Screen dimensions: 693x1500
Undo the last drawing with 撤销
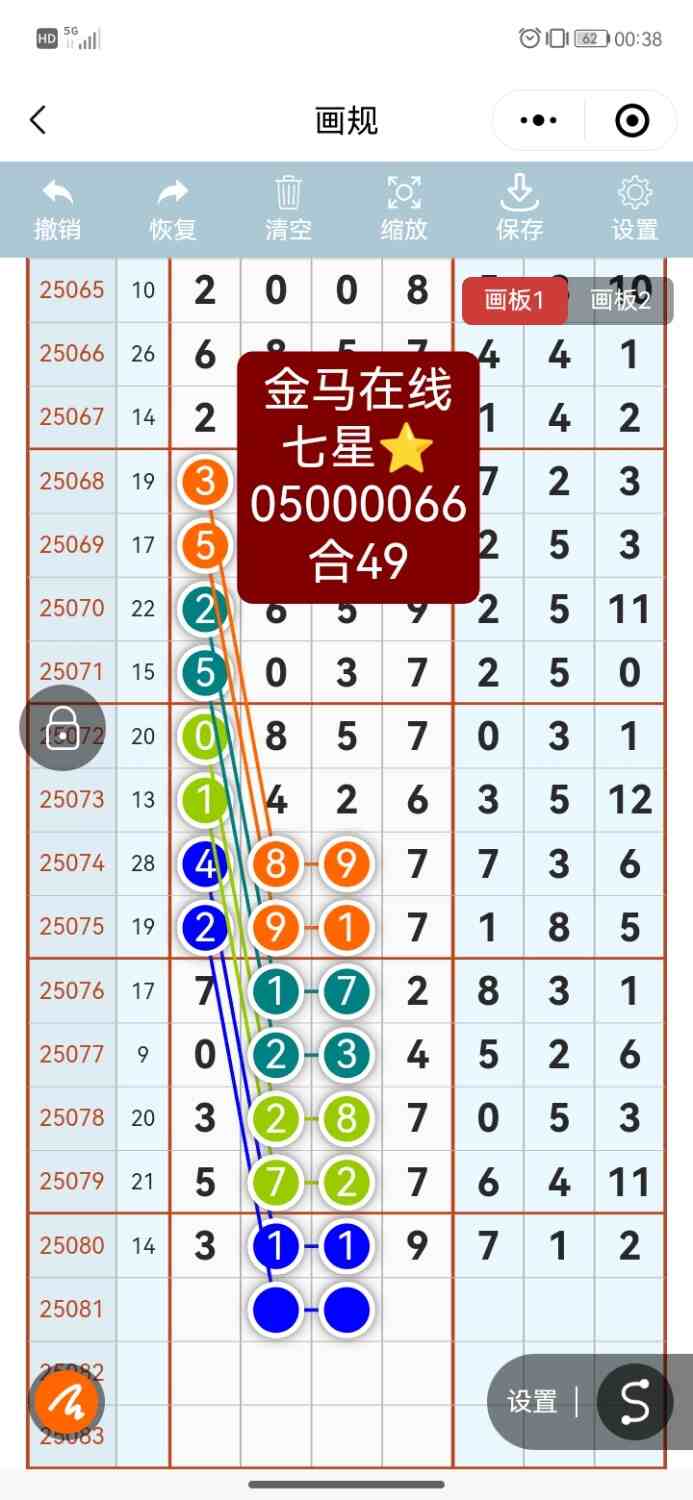tap(58, 209)
